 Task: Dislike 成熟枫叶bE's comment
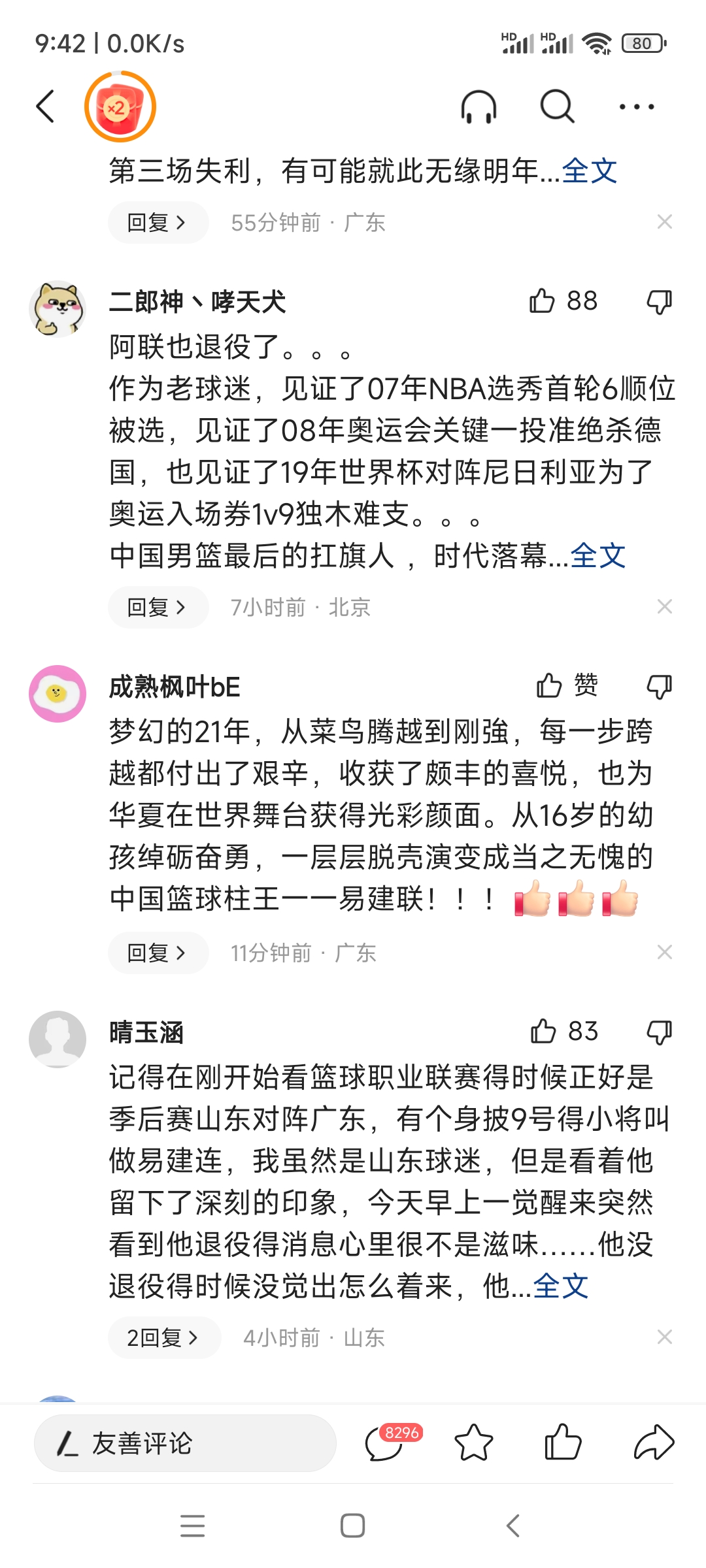click(x=658, y=687)
